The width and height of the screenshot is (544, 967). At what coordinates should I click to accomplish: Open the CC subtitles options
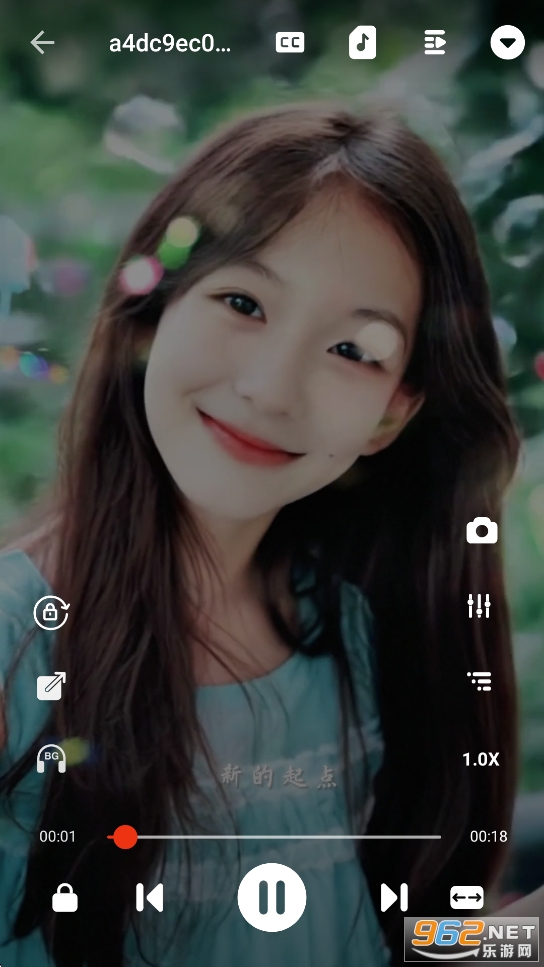click(x=290, y=43)
